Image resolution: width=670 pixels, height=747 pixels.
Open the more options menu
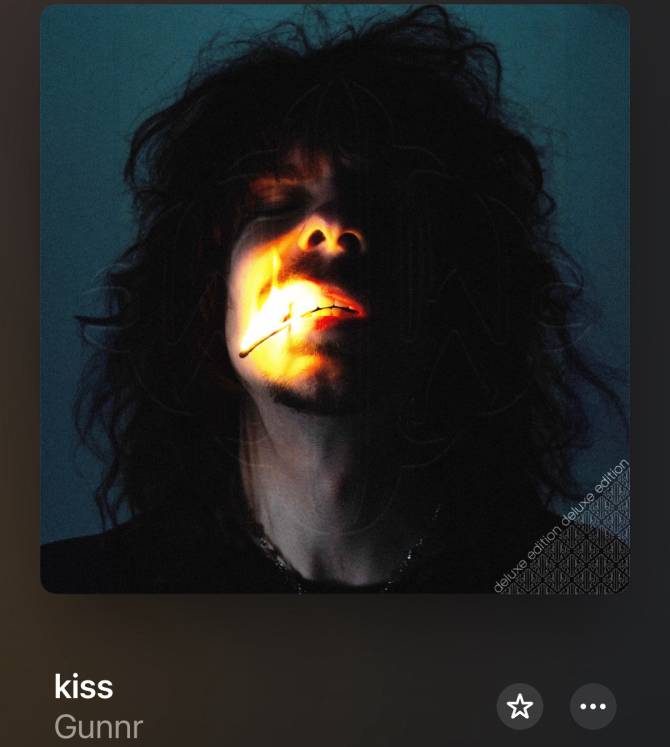[593, 707]
